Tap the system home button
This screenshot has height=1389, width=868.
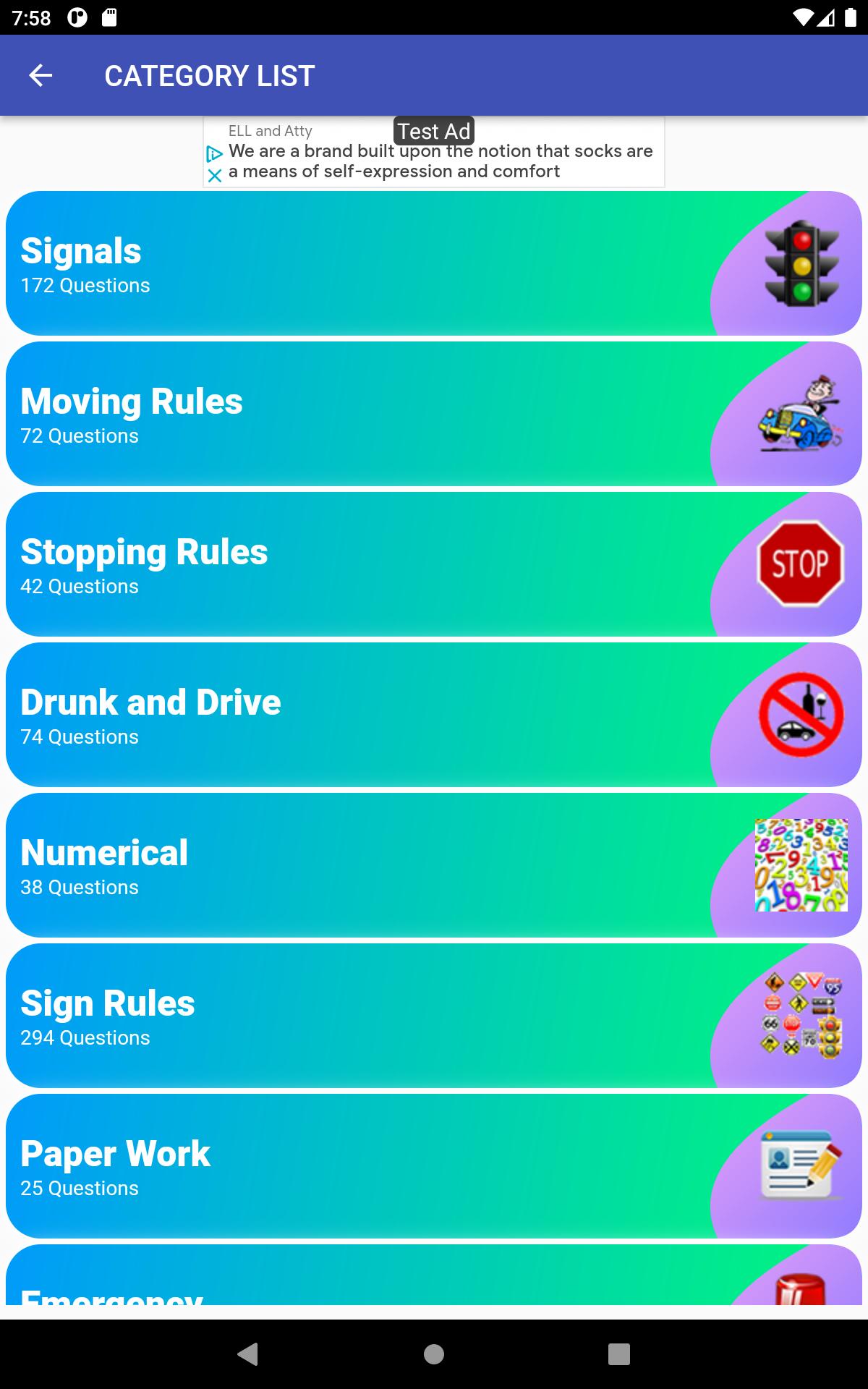(434, 1354)
